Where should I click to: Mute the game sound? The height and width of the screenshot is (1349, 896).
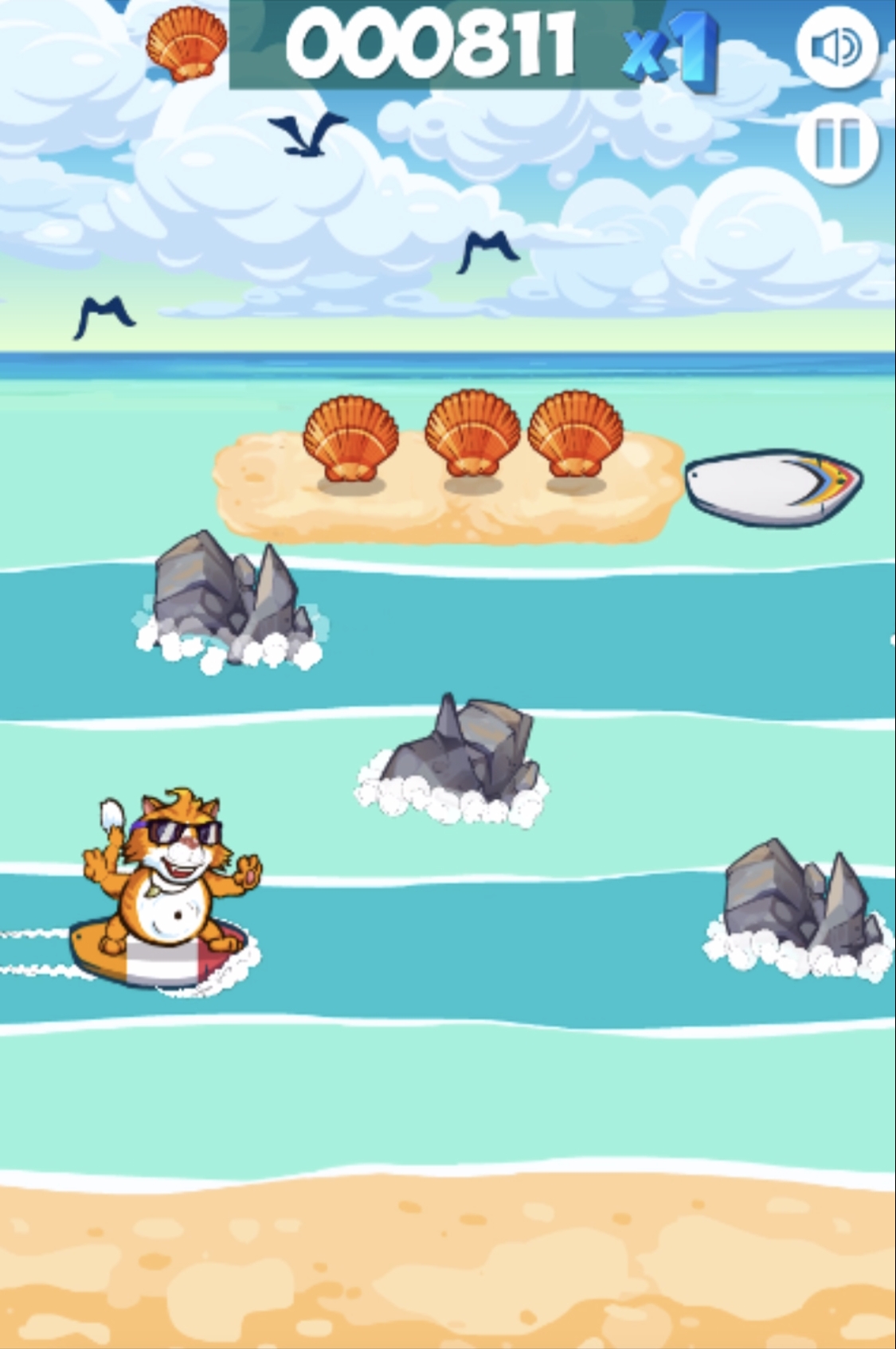coord(836,48)
